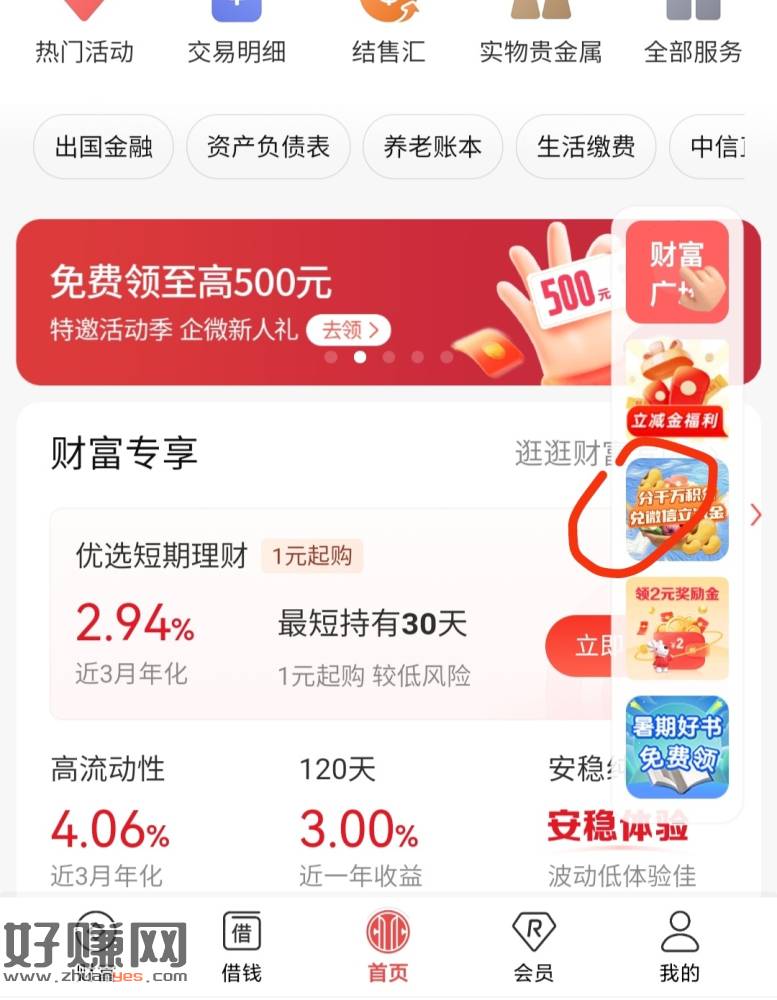Tap 去领 on the 500元 banner
This screenshot has width=777, height=1000.
[348, 329]
